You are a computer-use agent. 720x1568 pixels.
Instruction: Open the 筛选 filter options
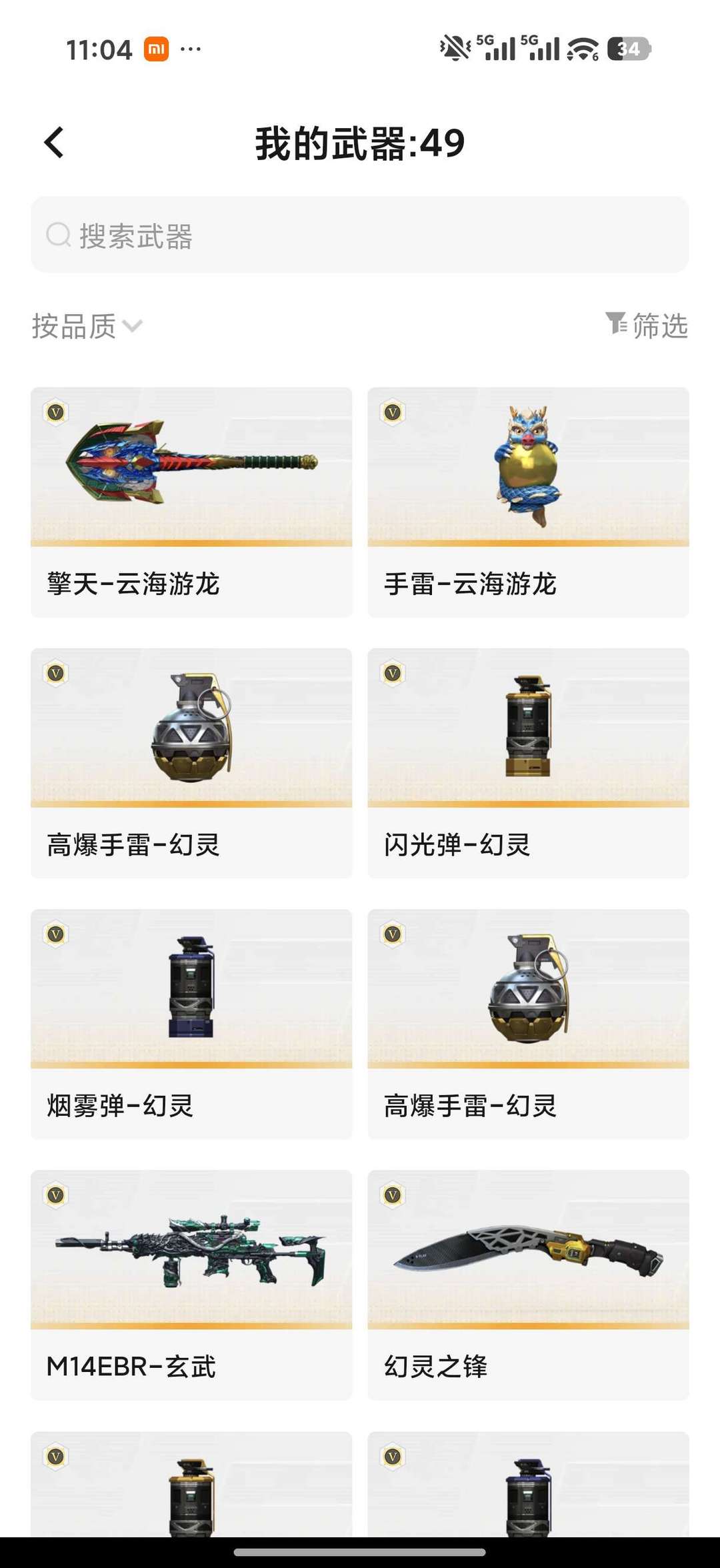tap(647, 325)
